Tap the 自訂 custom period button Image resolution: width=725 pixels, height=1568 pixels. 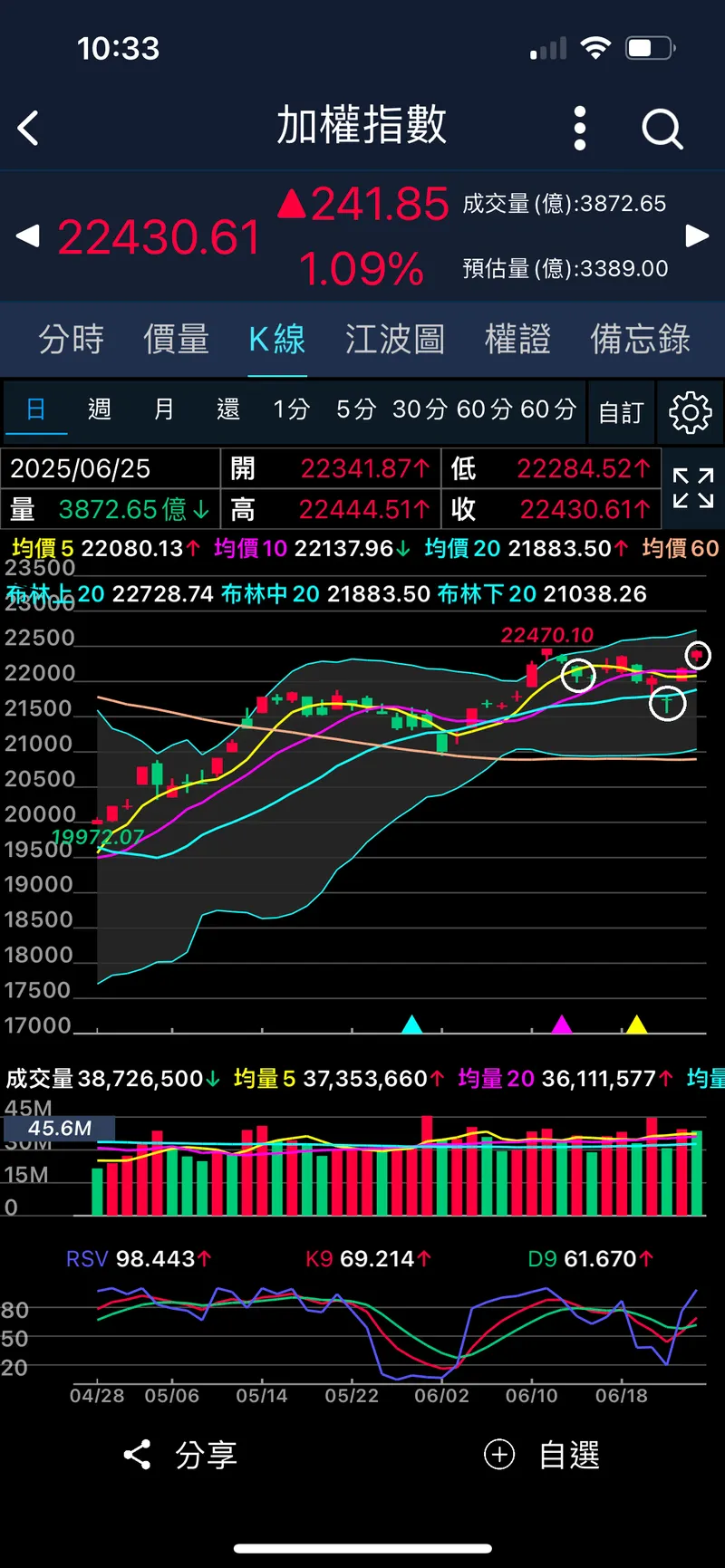621,413
